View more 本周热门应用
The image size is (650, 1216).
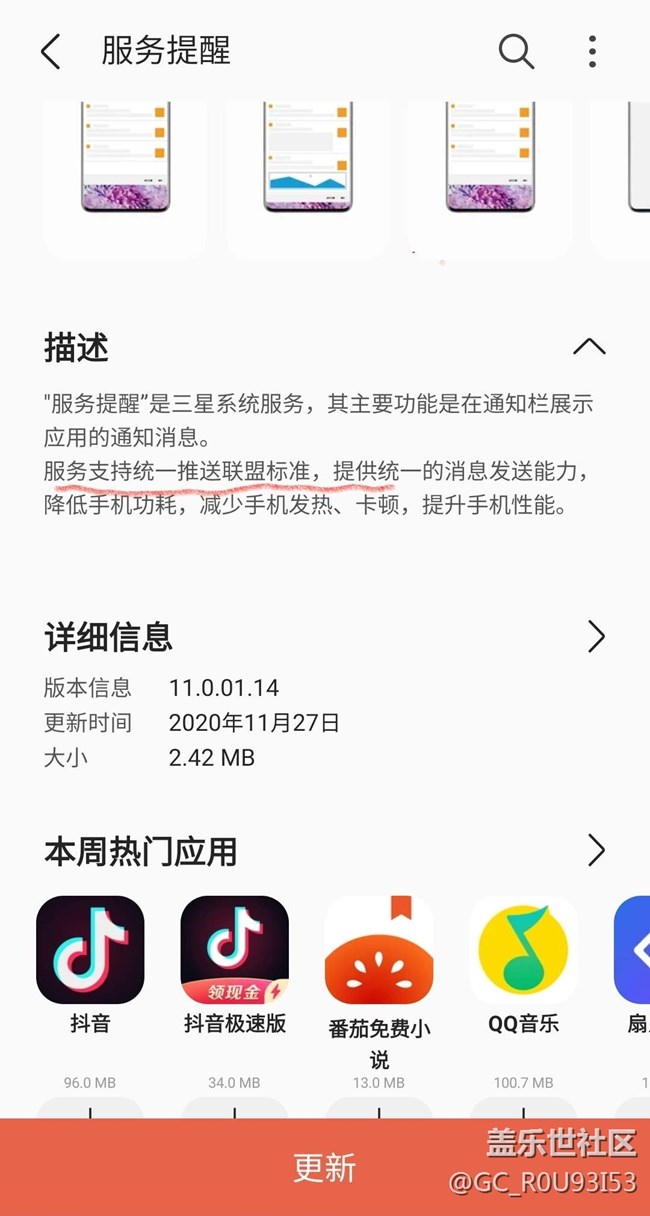click(596, 851)
